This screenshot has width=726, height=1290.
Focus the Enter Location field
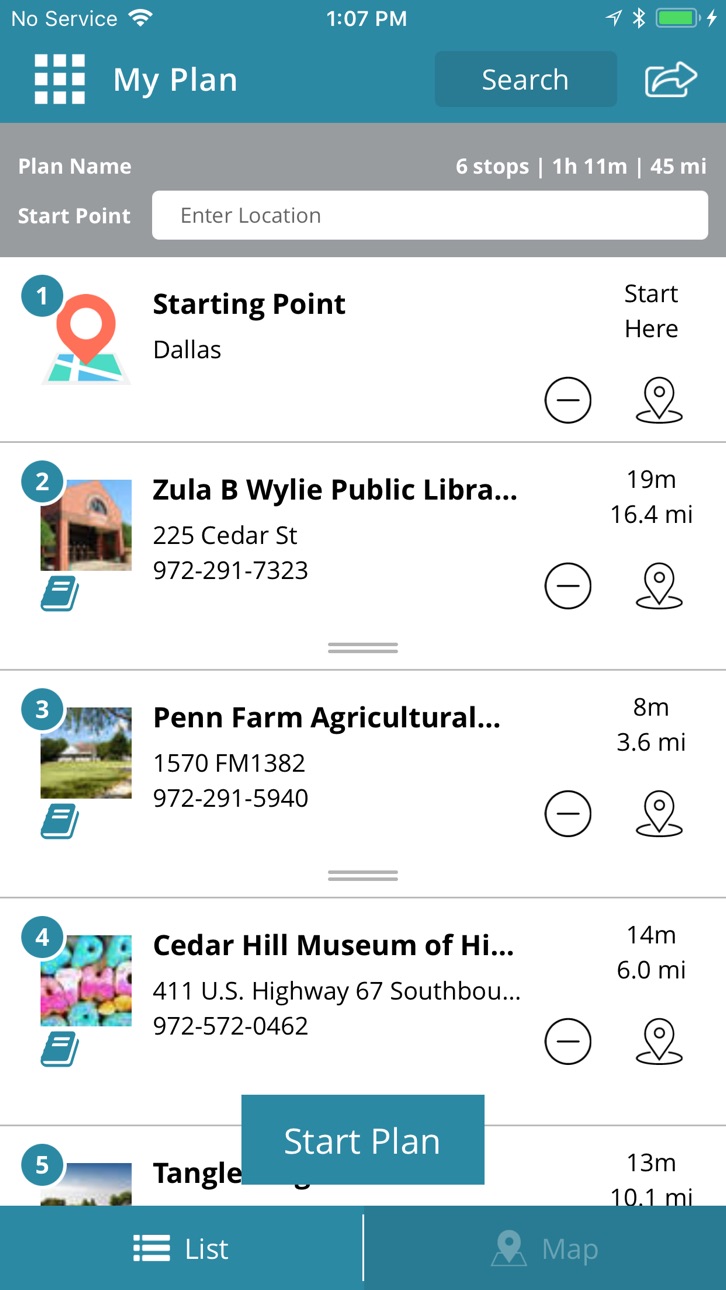tap(430, 215)
